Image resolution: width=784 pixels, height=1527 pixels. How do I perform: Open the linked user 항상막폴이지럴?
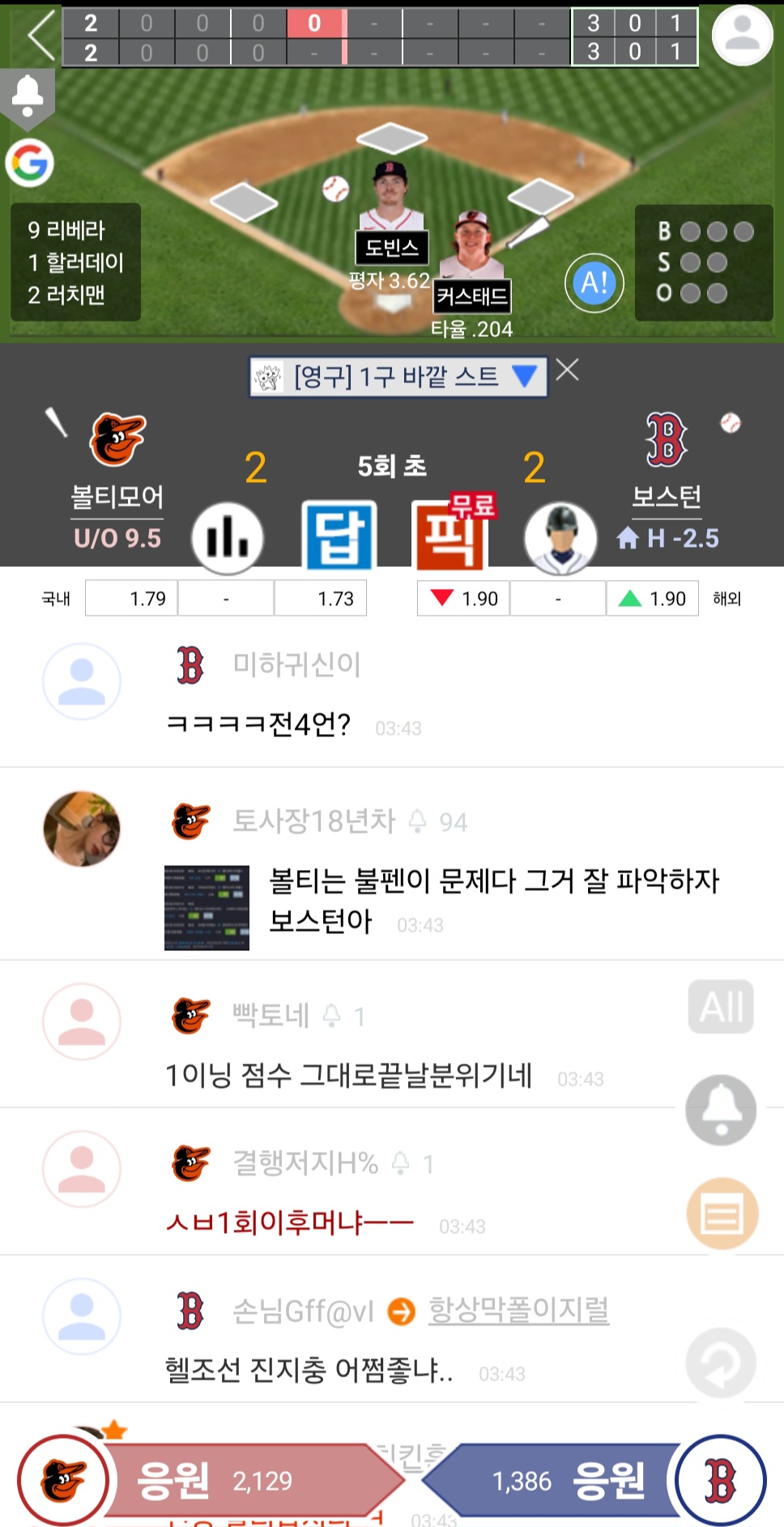(518, 1310)
